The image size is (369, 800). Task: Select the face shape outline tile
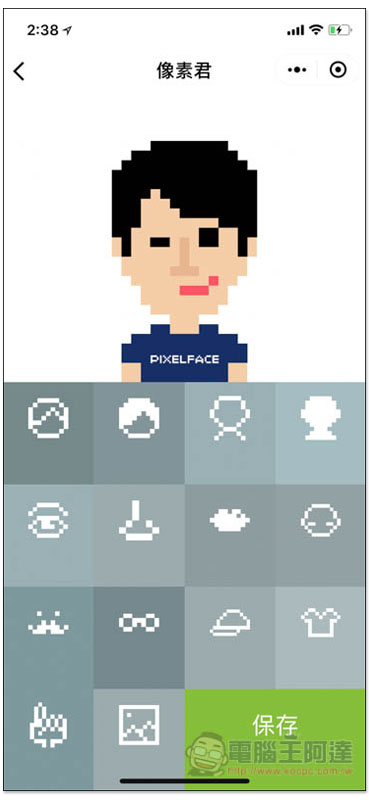tap(48, 433)
